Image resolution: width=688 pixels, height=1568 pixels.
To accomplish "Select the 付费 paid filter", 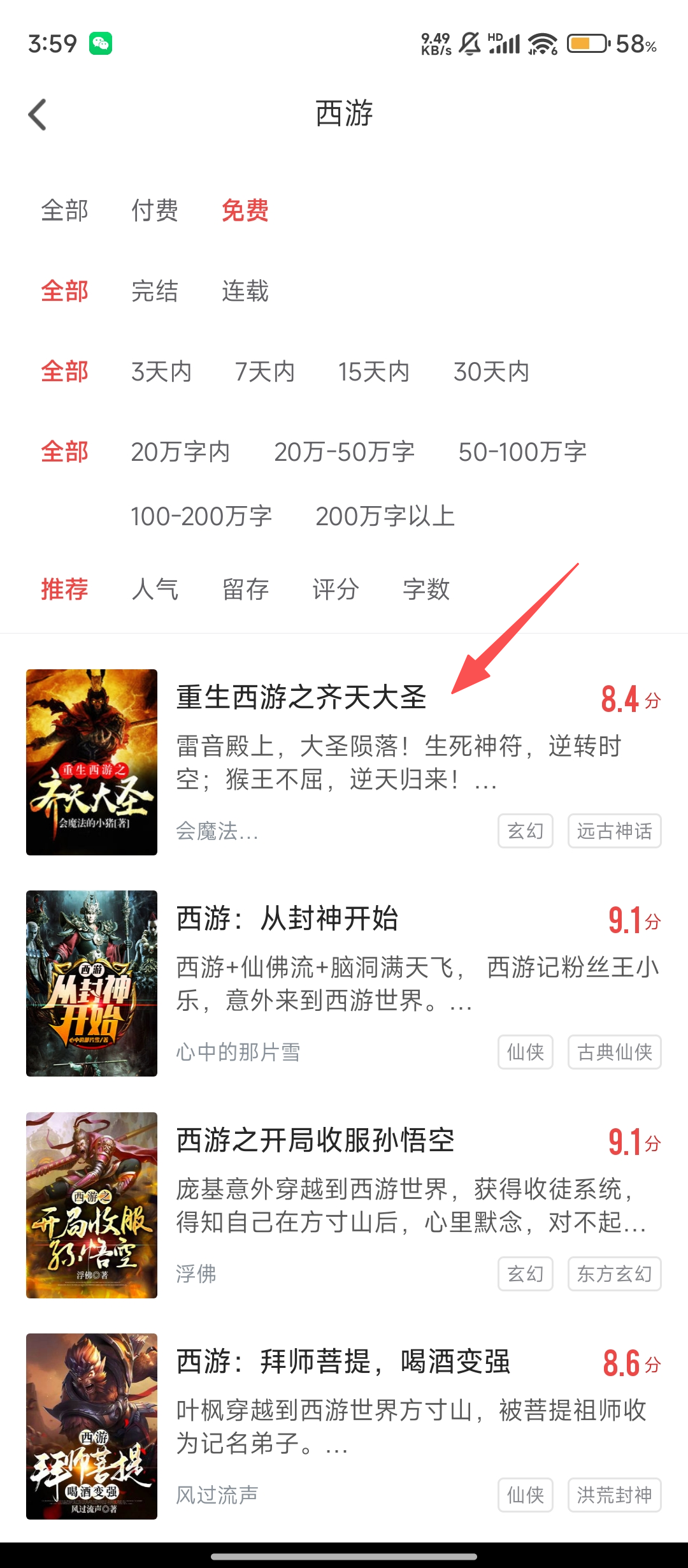I will coord(155,210).
